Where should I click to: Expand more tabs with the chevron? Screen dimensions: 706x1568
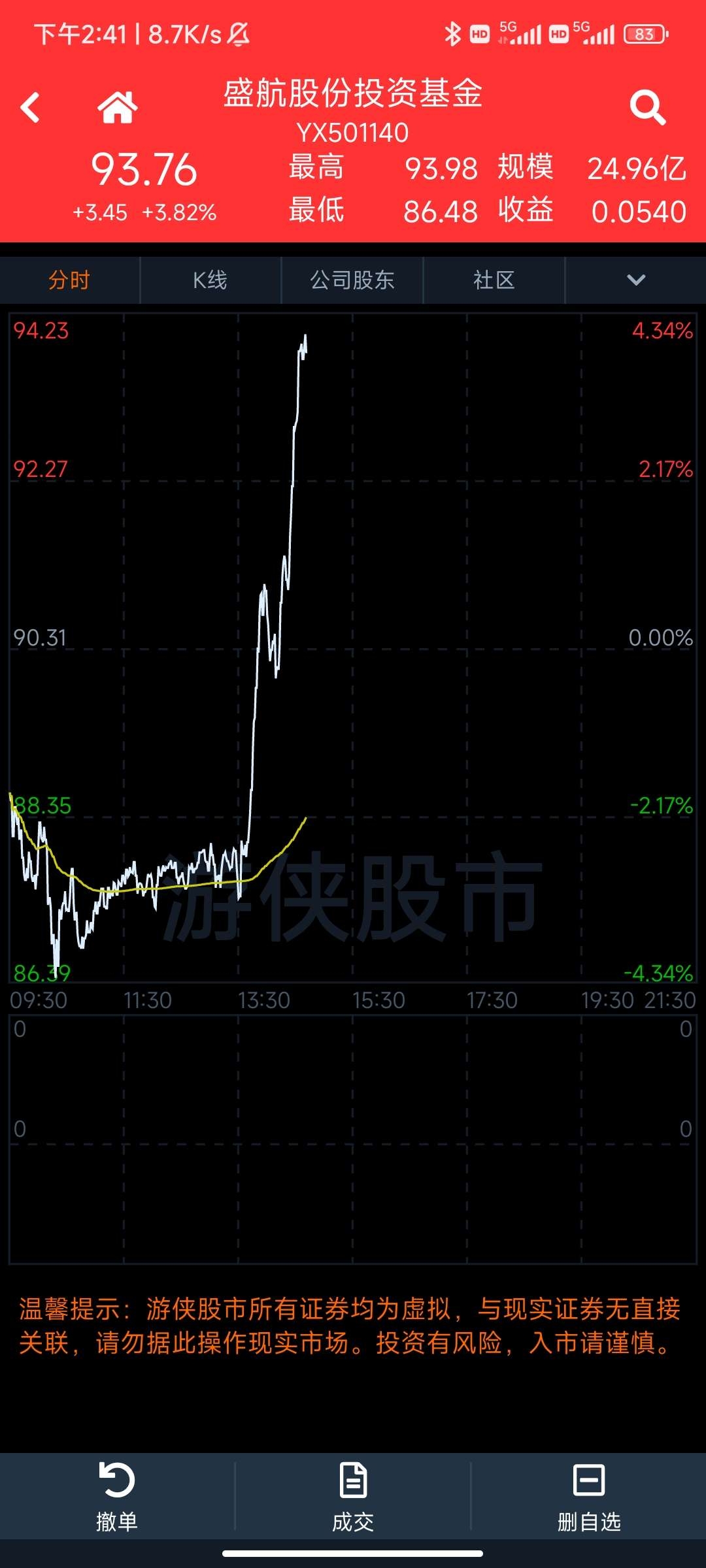(636, 280)
